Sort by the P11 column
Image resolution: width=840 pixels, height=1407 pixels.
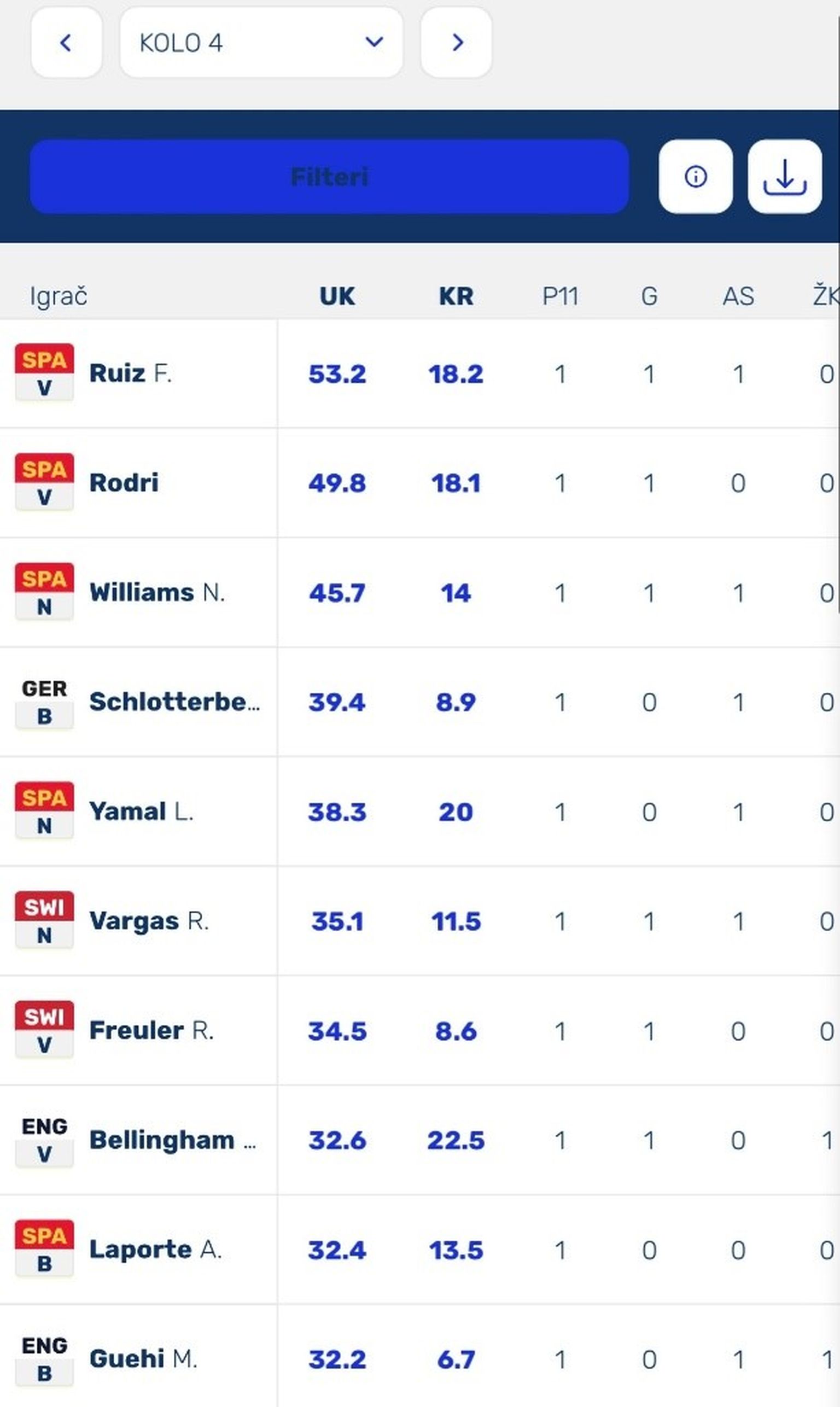560,296
